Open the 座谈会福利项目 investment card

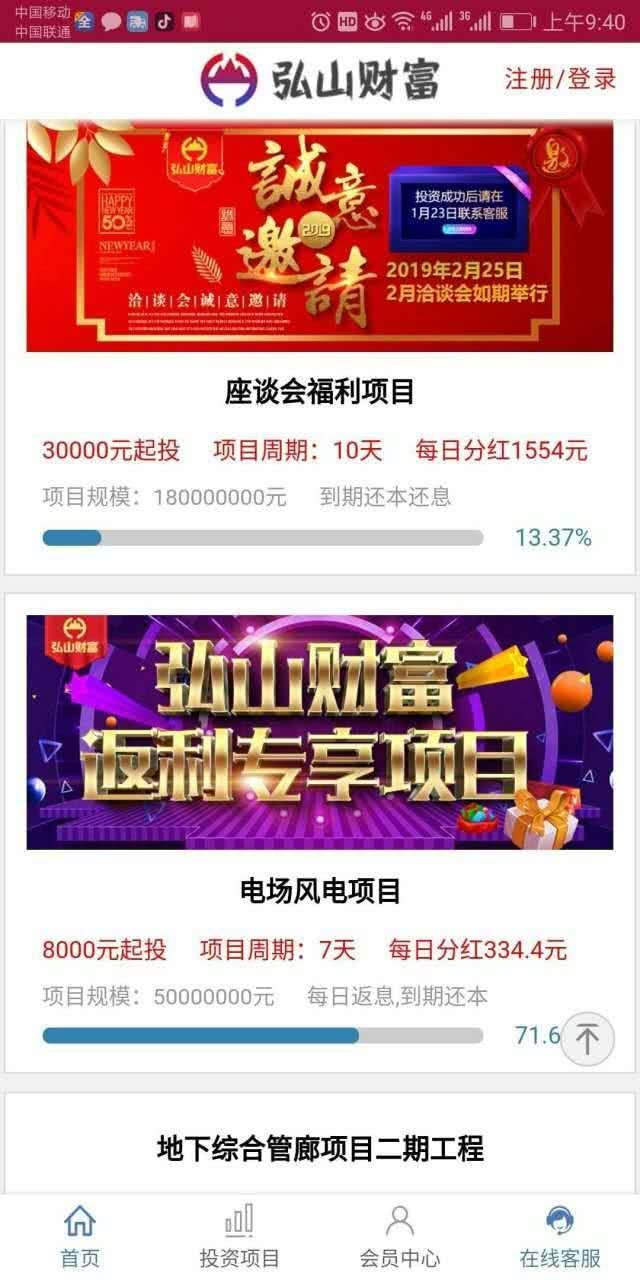pos(320,392)
